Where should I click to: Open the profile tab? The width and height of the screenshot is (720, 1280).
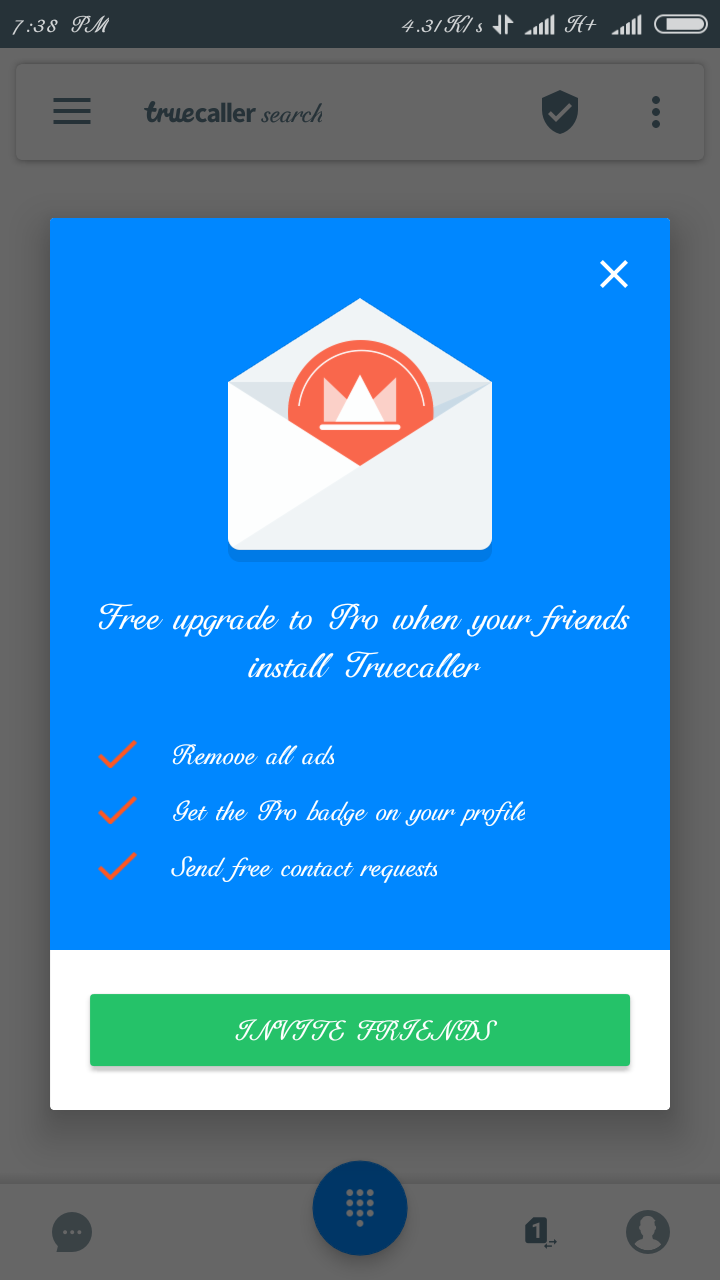pyautogui.click(x=647, y=1232)
